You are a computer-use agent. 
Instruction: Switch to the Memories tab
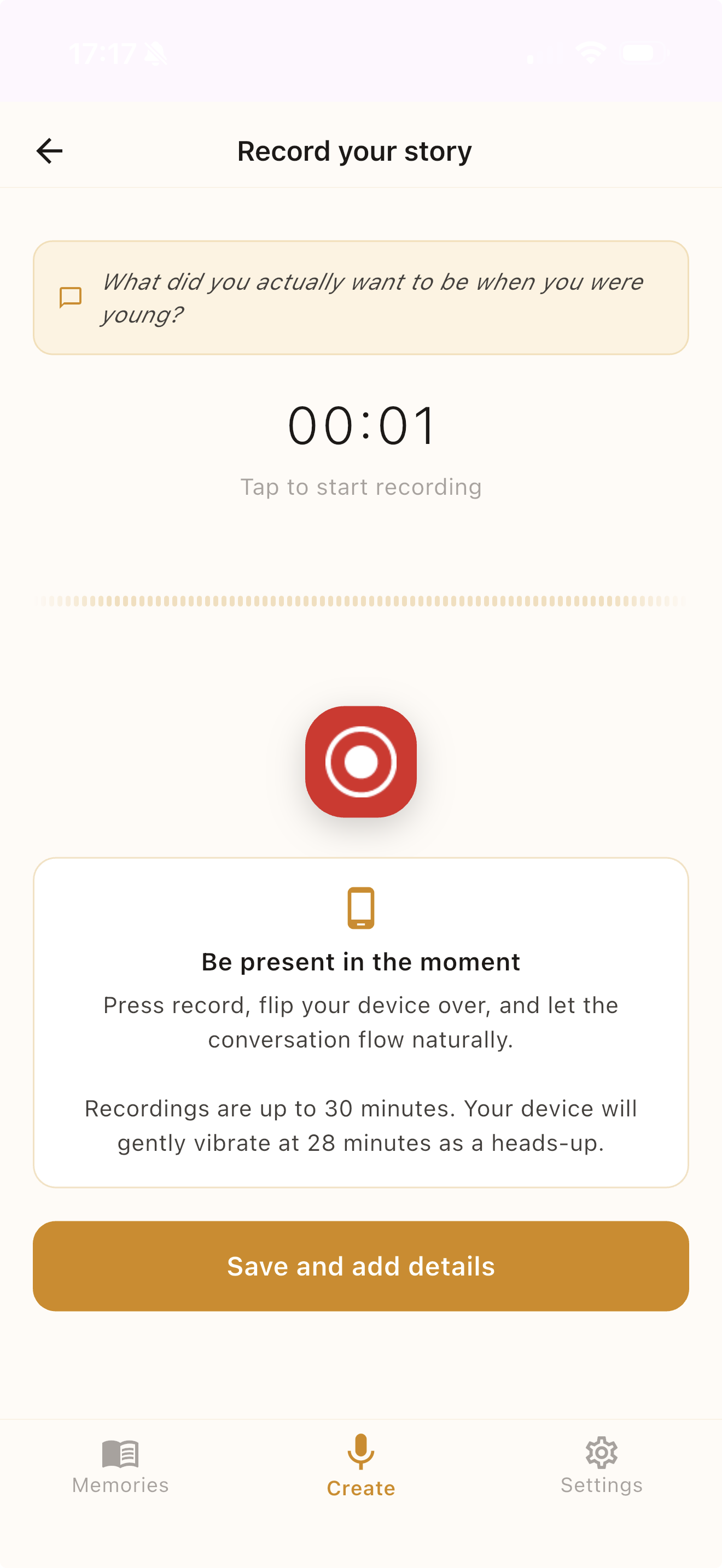tap(119, 1467)
